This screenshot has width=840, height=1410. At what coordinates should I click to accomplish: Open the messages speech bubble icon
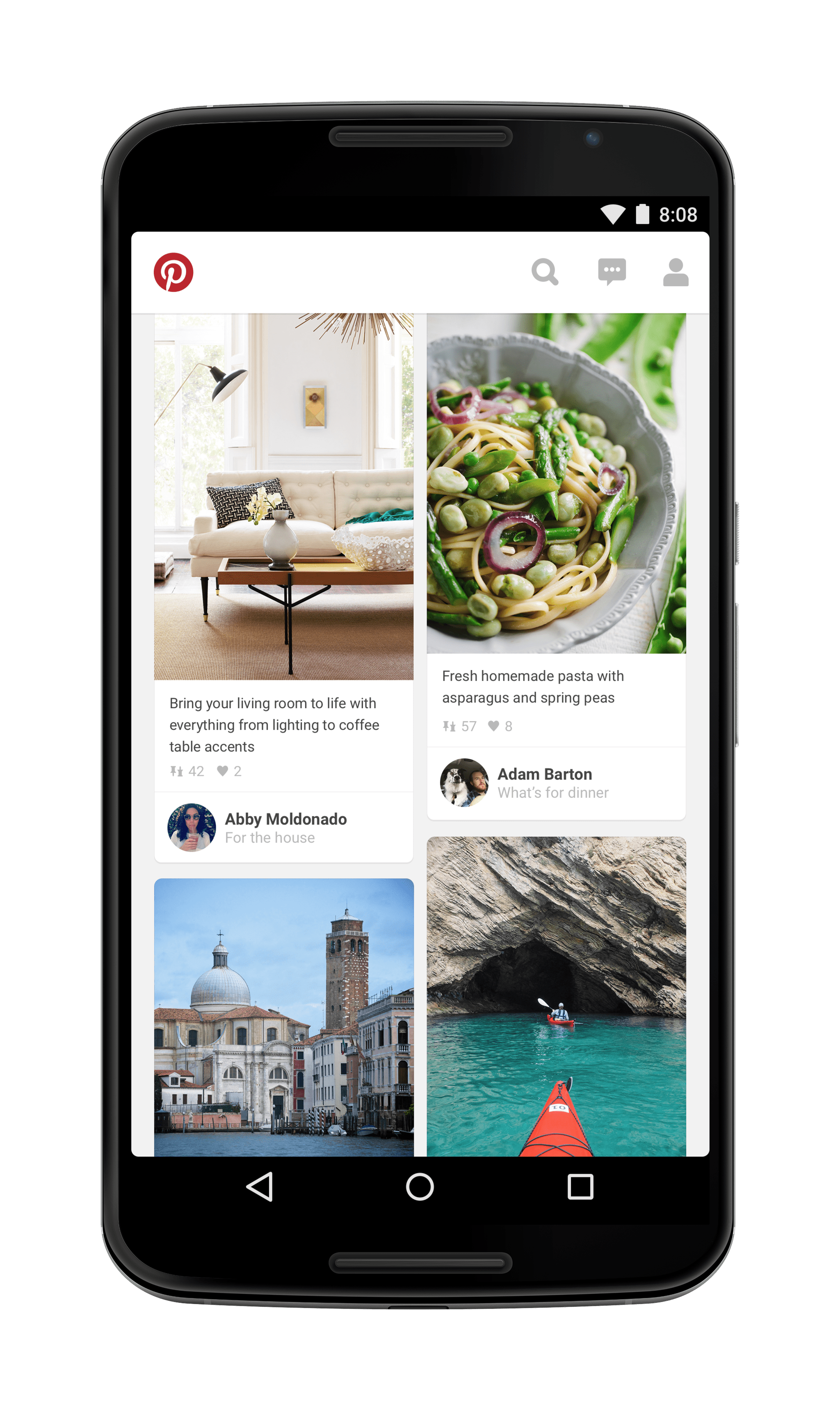pos(612,272)
